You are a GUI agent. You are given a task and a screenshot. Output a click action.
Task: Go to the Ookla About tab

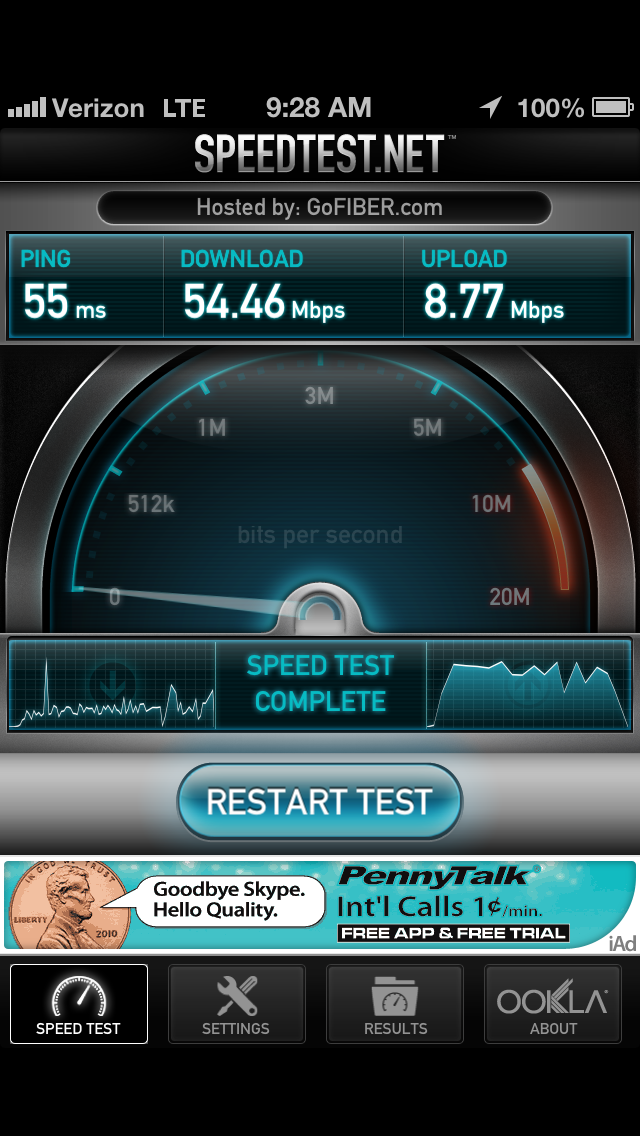pos(553,1003)
